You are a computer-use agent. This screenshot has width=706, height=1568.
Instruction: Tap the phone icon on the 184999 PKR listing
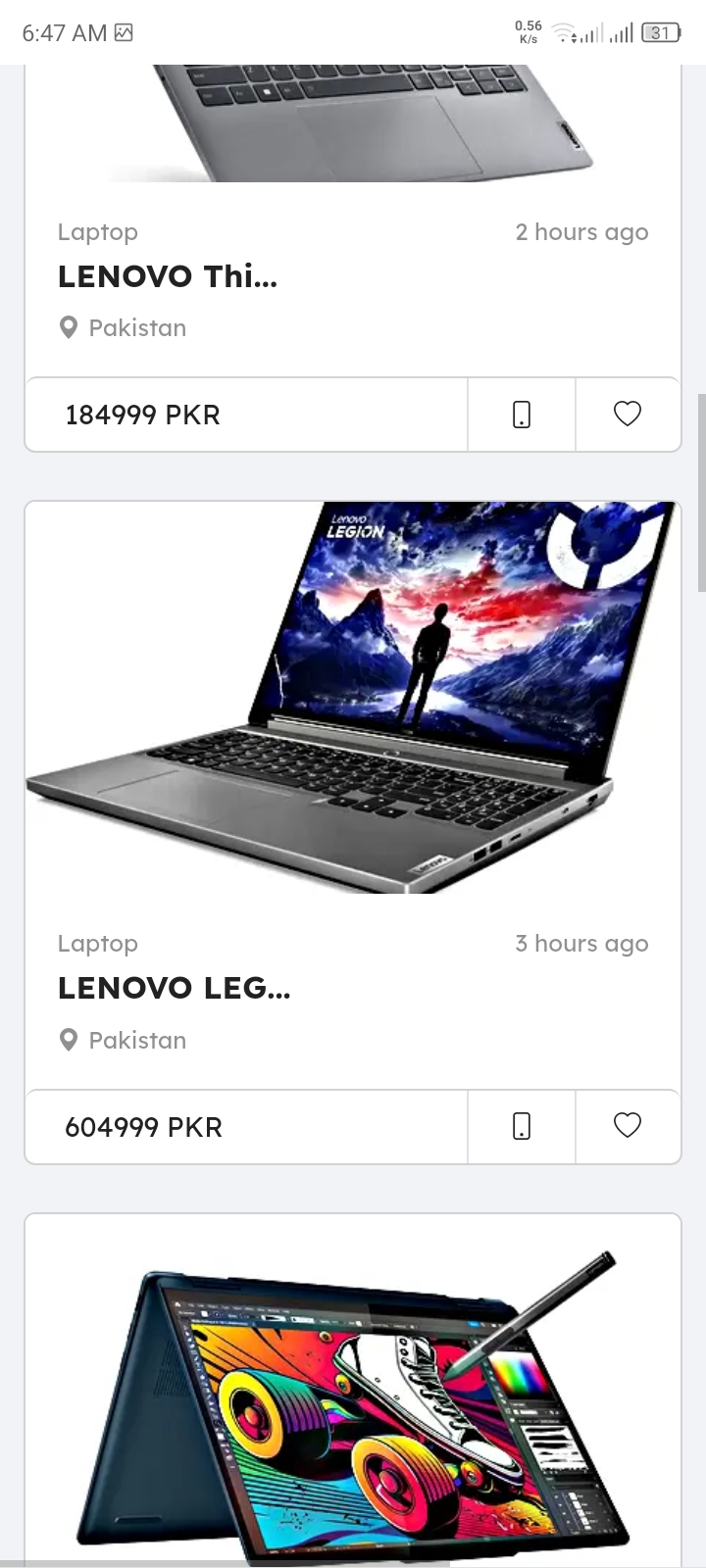point(522,415)
